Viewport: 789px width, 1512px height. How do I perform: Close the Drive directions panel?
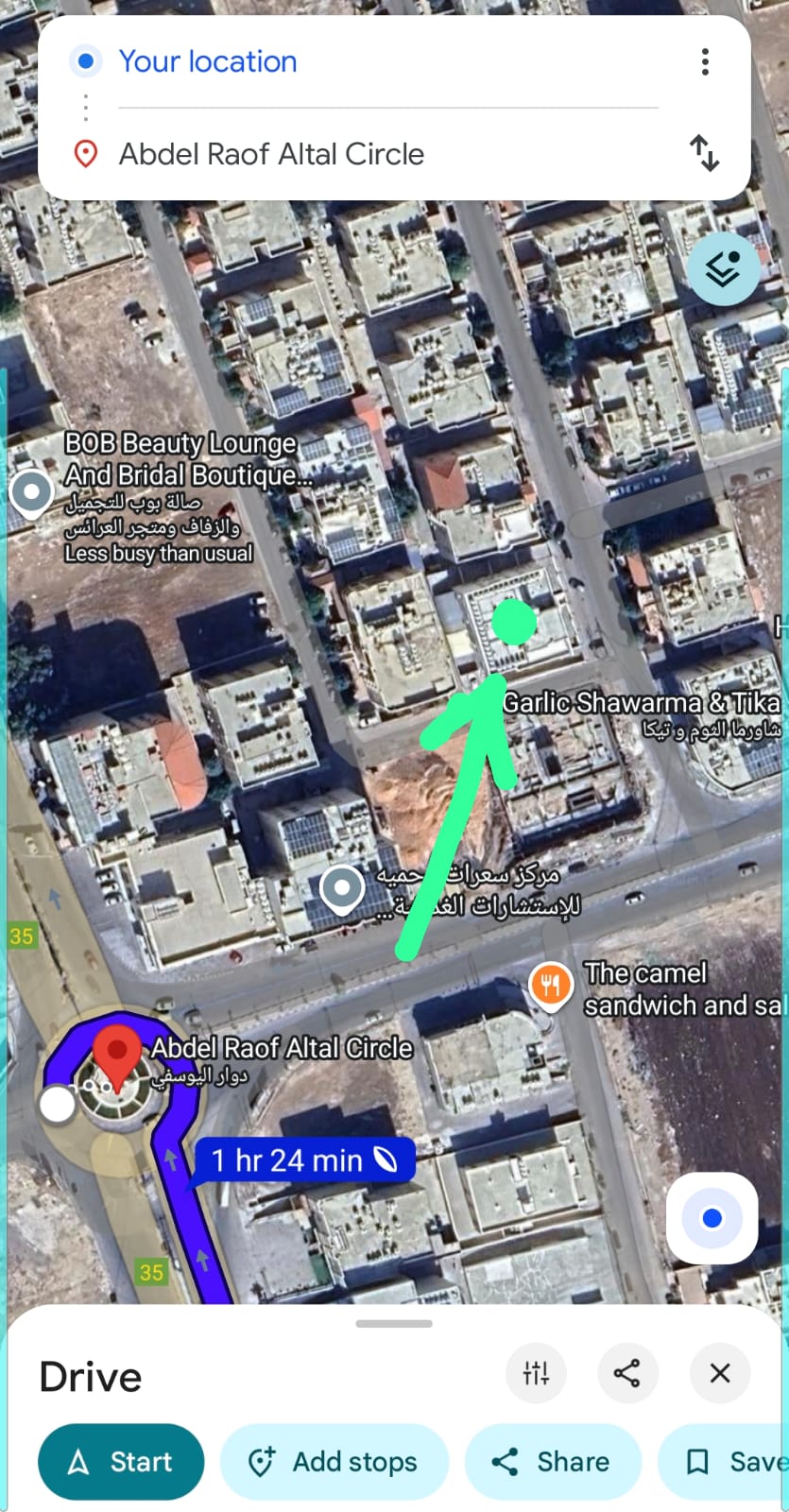click(x=720, y=1373)
